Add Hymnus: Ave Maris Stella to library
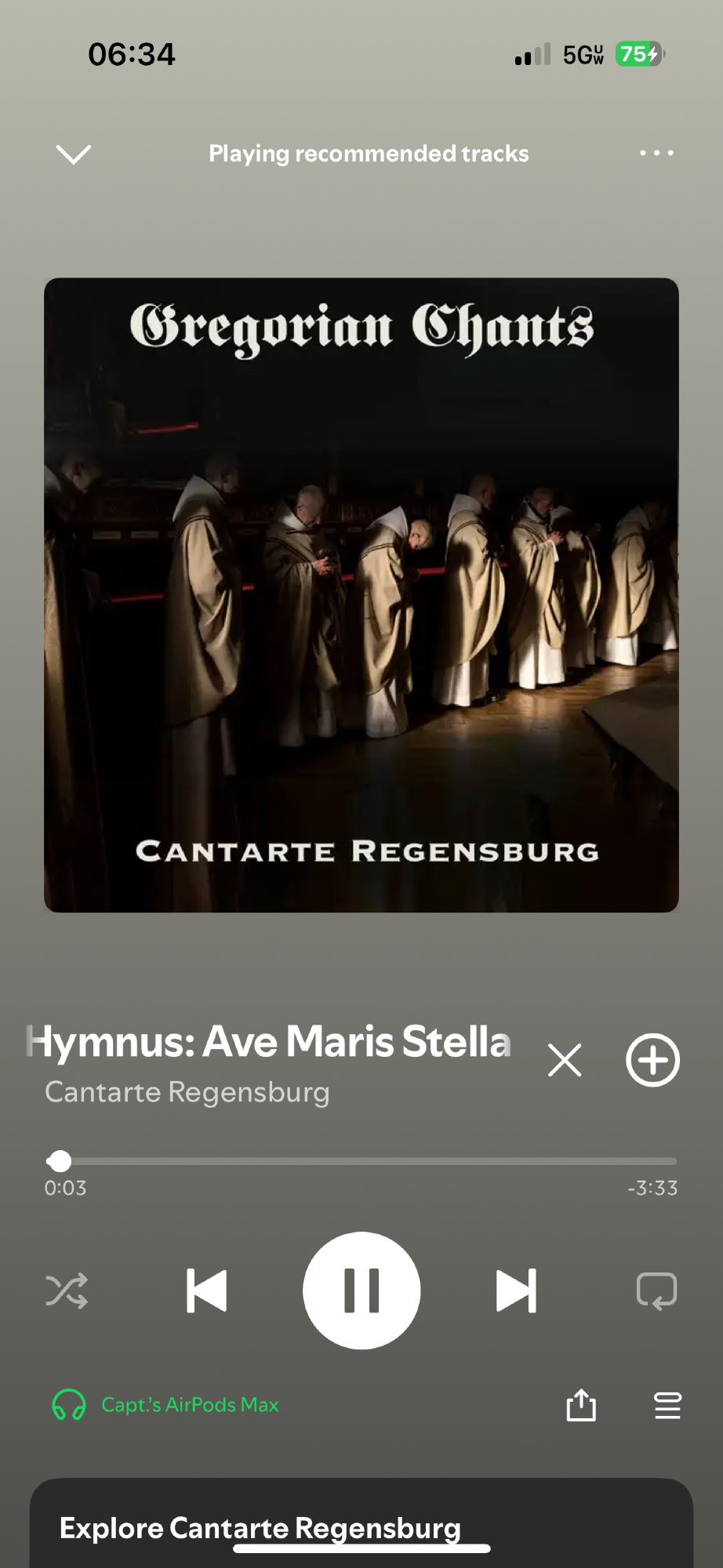The image size is (723, 1568). [652, 1060]
